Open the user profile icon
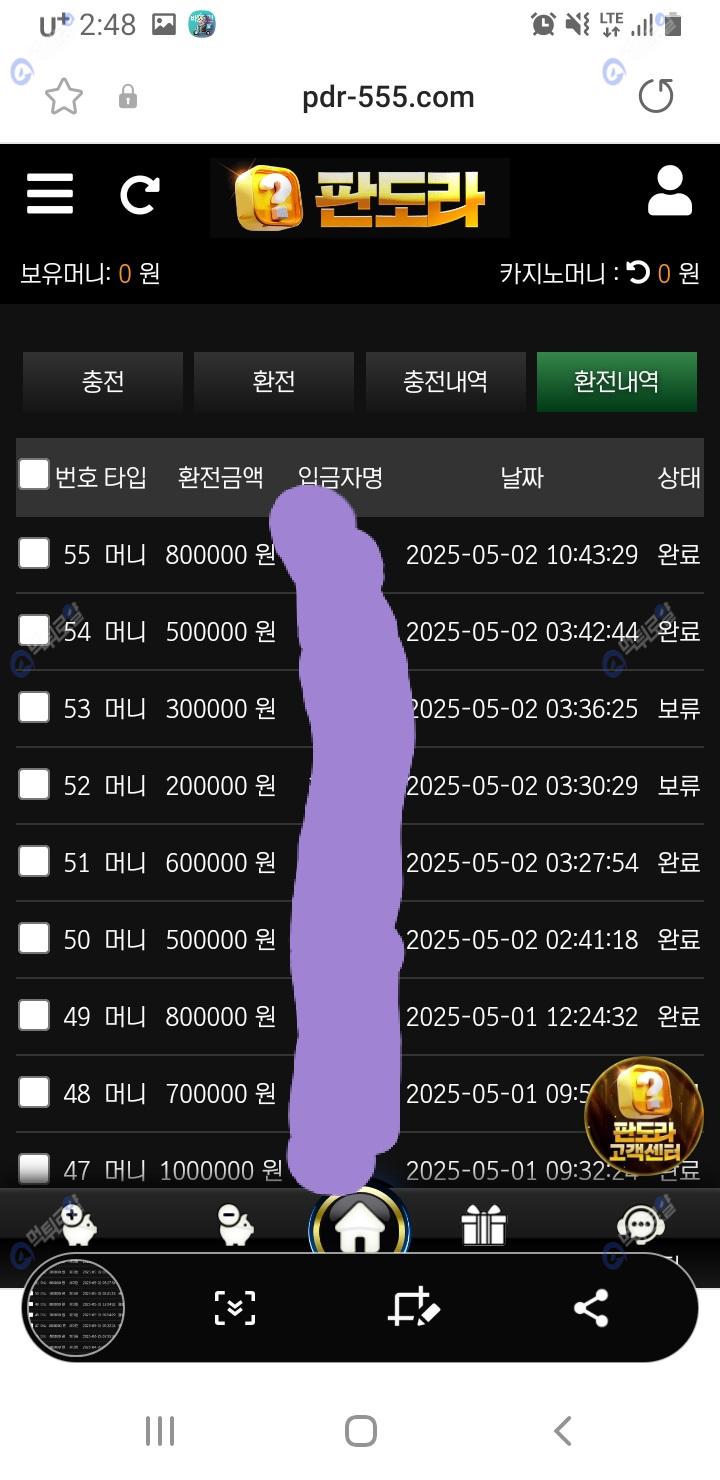The width and height of the screenshot is (720, 1480). [x=669, y=191]
